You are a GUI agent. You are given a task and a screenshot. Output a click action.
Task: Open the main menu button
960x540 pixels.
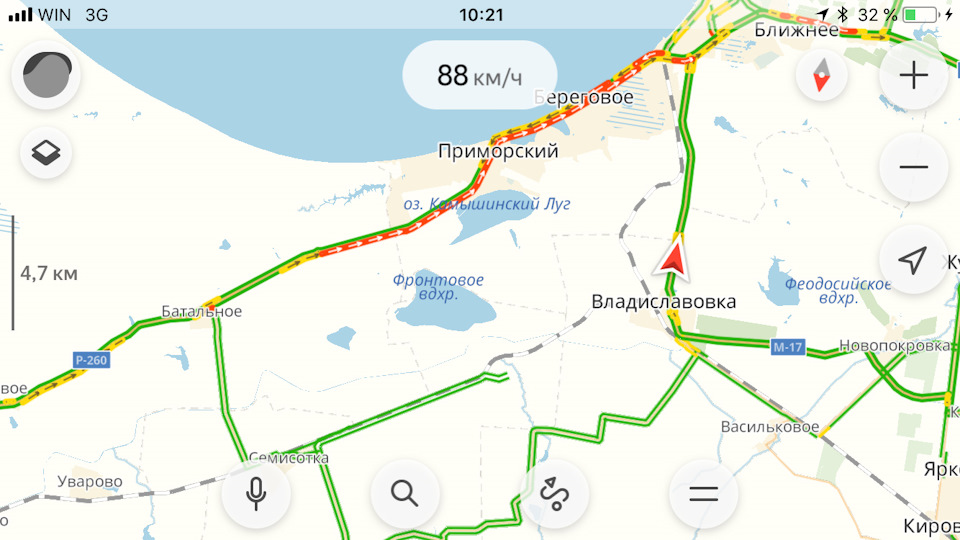(x=703, y=493)
